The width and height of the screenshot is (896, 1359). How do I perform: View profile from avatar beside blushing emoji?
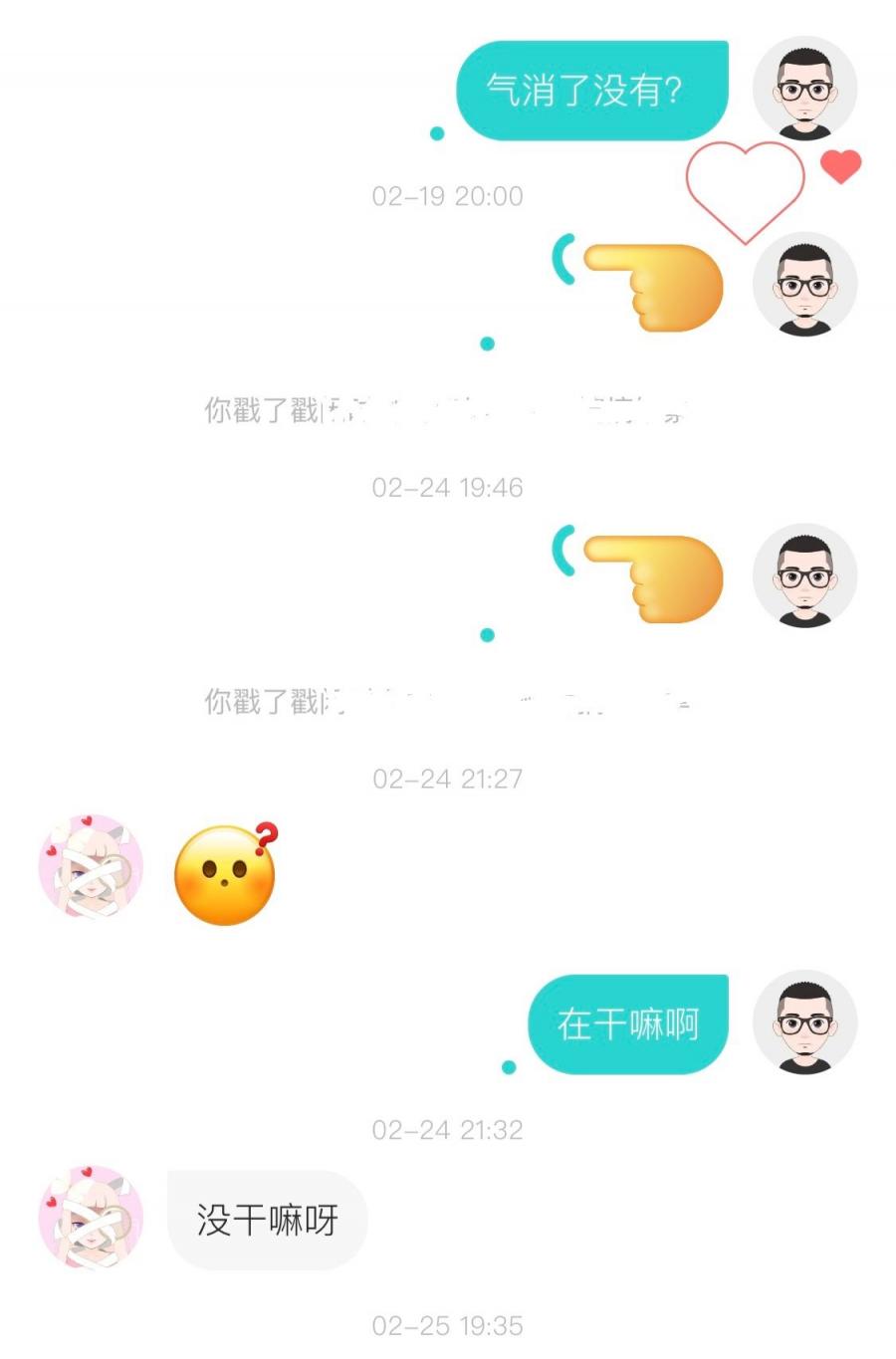(91, 867)
